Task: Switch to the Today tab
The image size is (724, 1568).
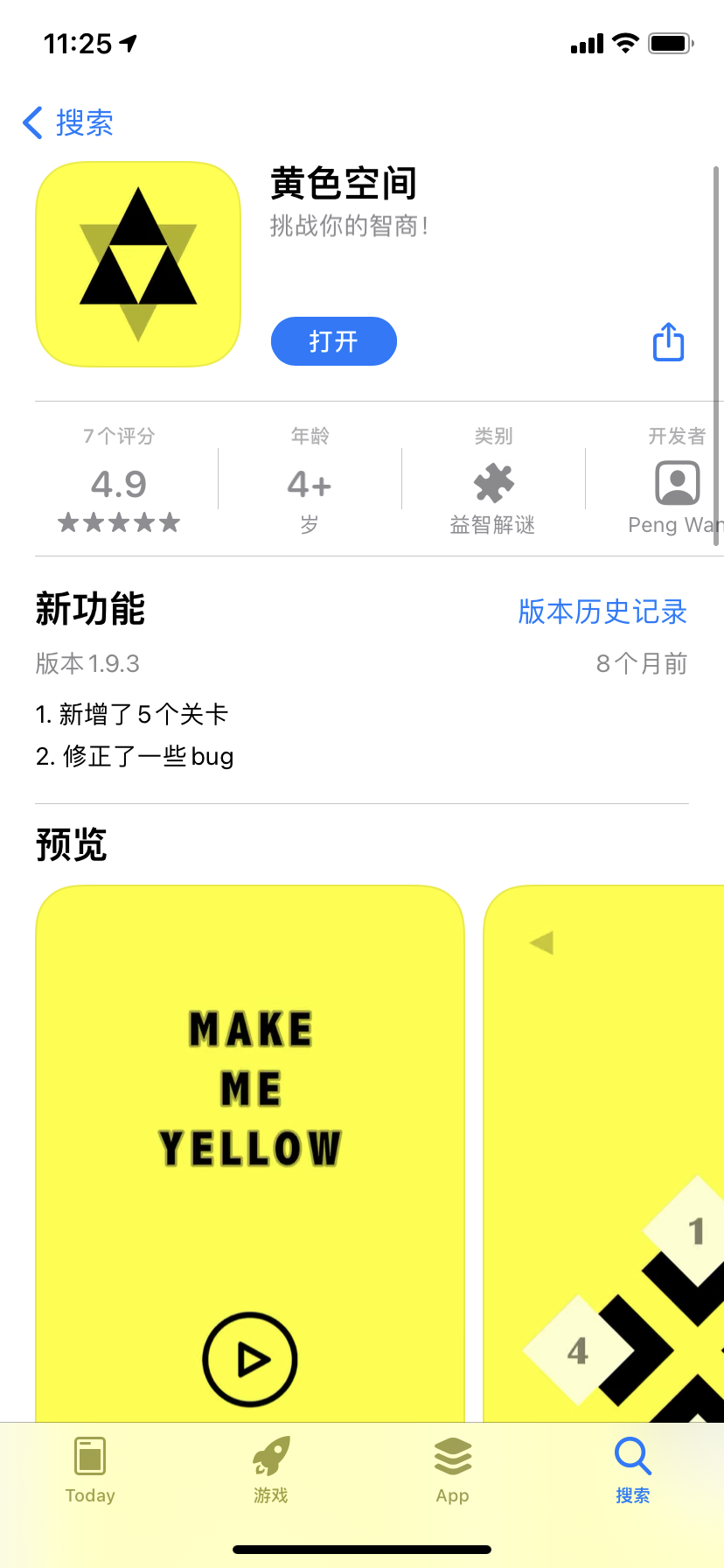Action: (x=90, y=1474)
